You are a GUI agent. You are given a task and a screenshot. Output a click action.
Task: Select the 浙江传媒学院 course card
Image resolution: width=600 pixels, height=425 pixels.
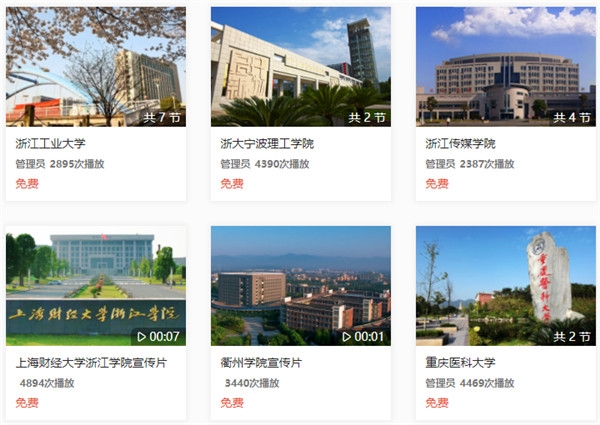tap(505, 67)
